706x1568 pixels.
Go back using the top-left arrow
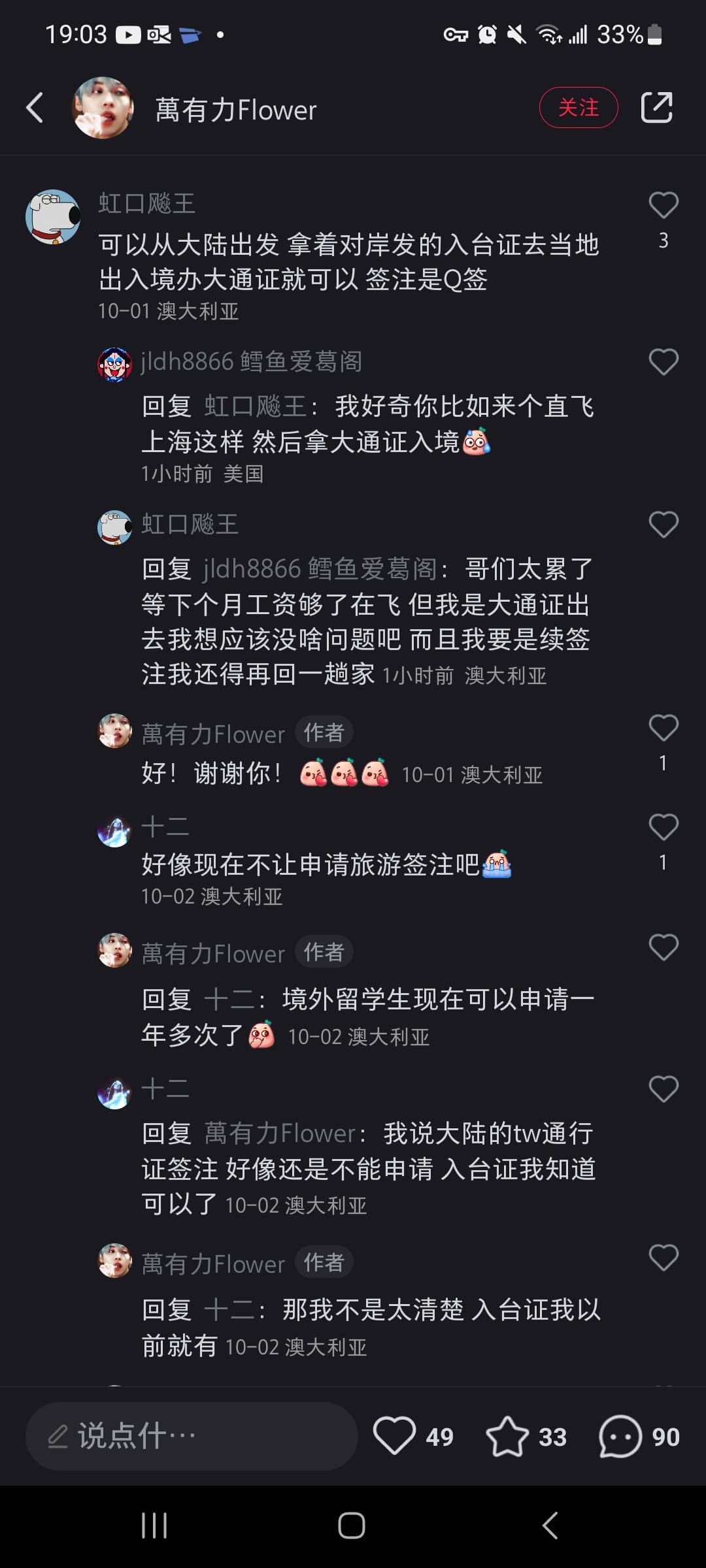click(x=35, y=108)
